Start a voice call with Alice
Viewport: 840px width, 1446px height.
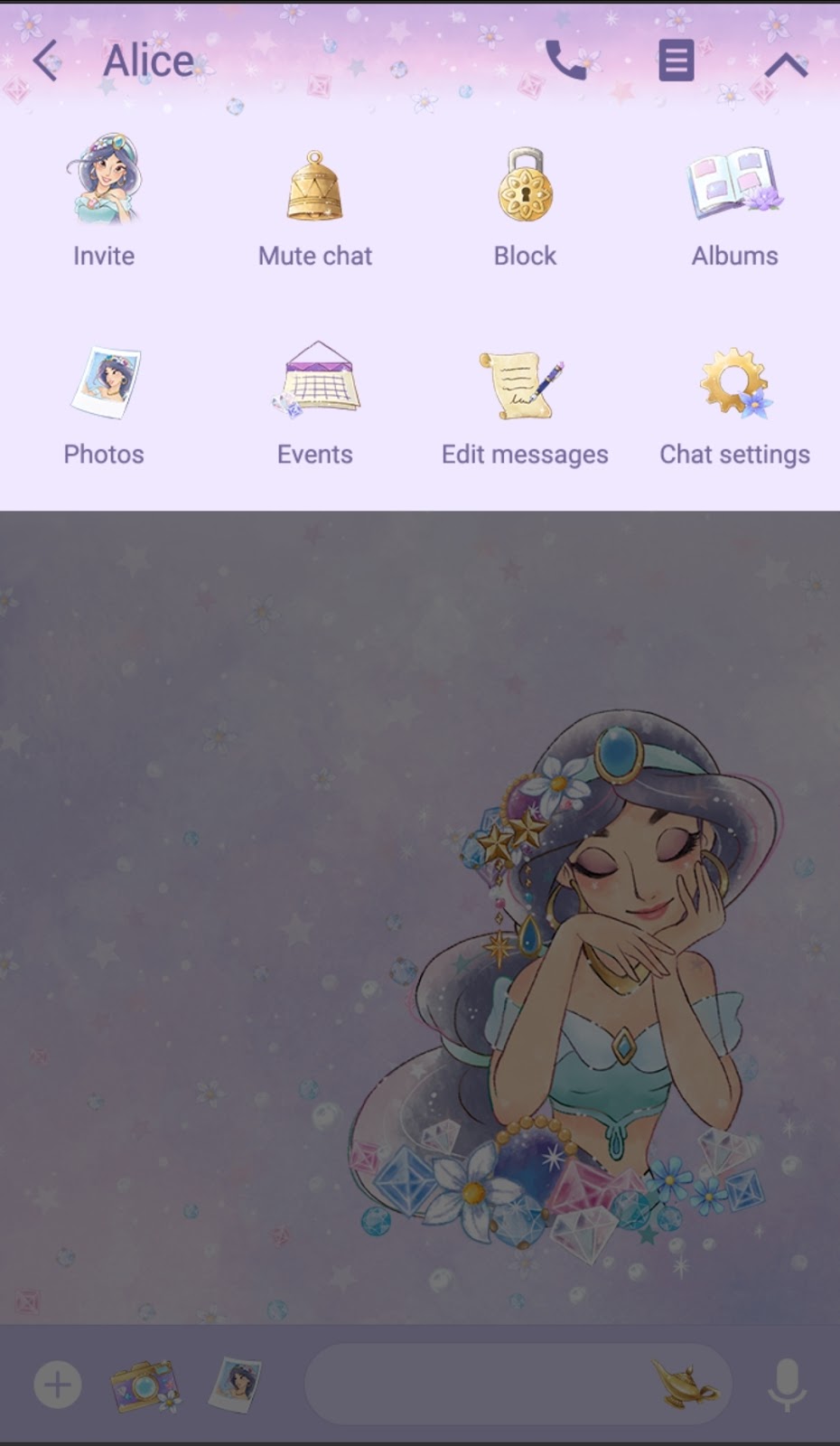pos(567,61)
